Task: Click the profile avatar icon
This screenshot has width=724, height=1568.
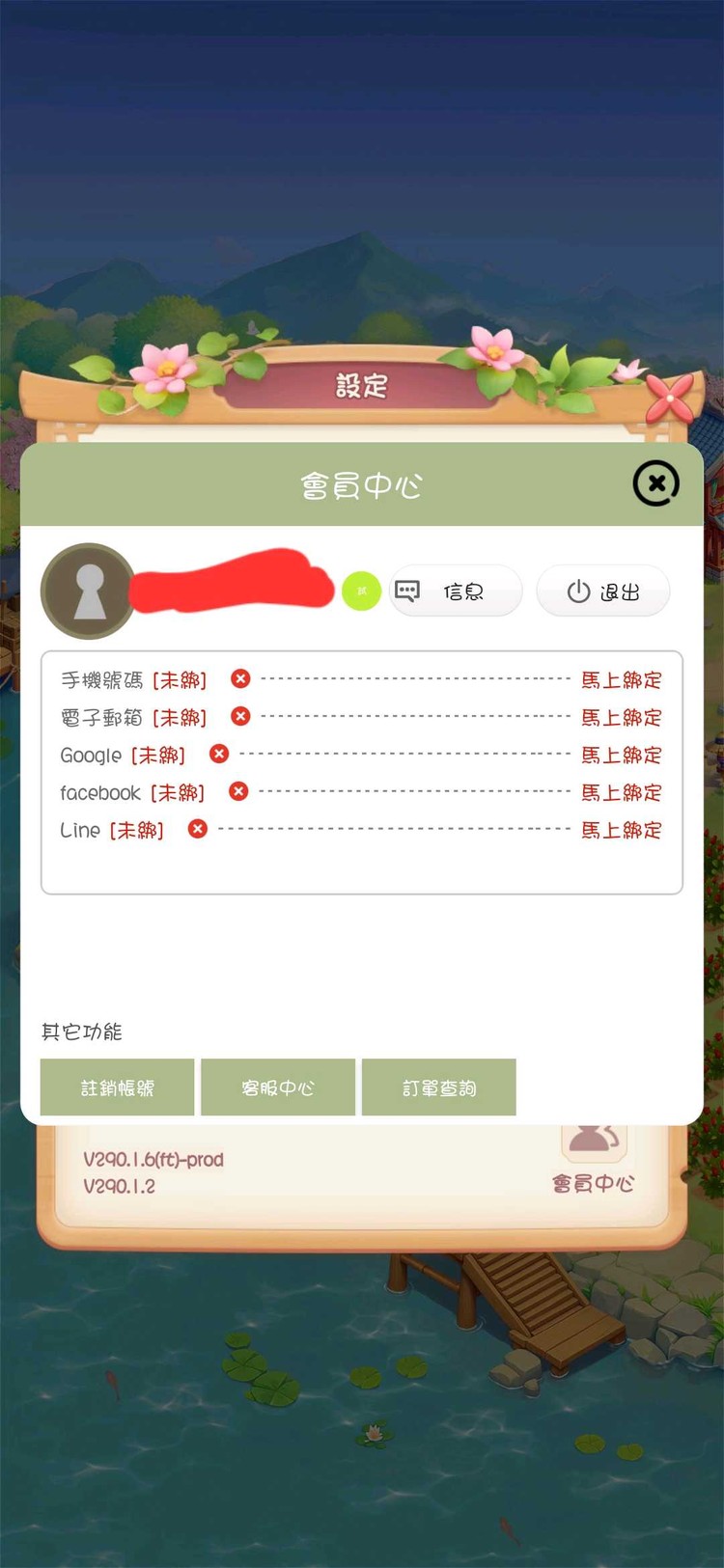Action: [88, 591]
